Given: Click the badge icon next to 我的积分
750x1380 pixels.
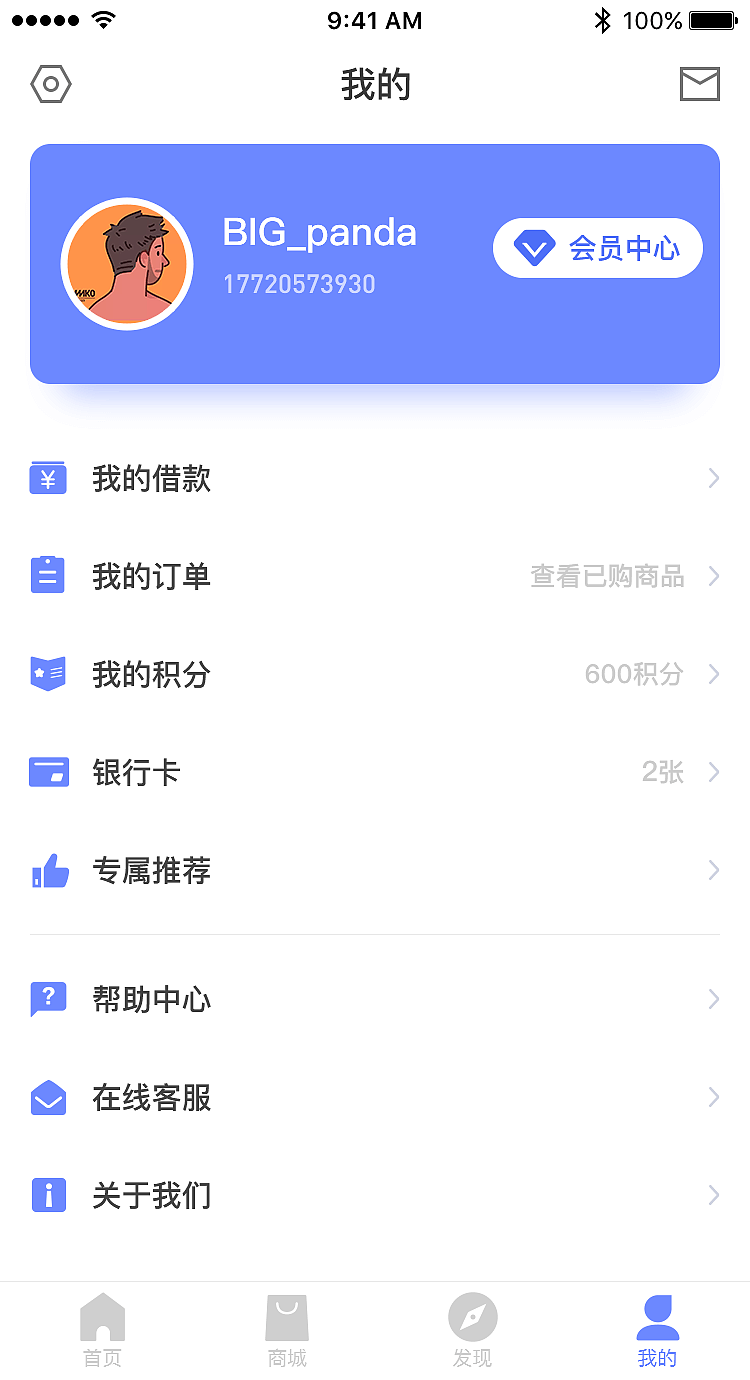Looking at the screenshot, I should click(48, 674).
